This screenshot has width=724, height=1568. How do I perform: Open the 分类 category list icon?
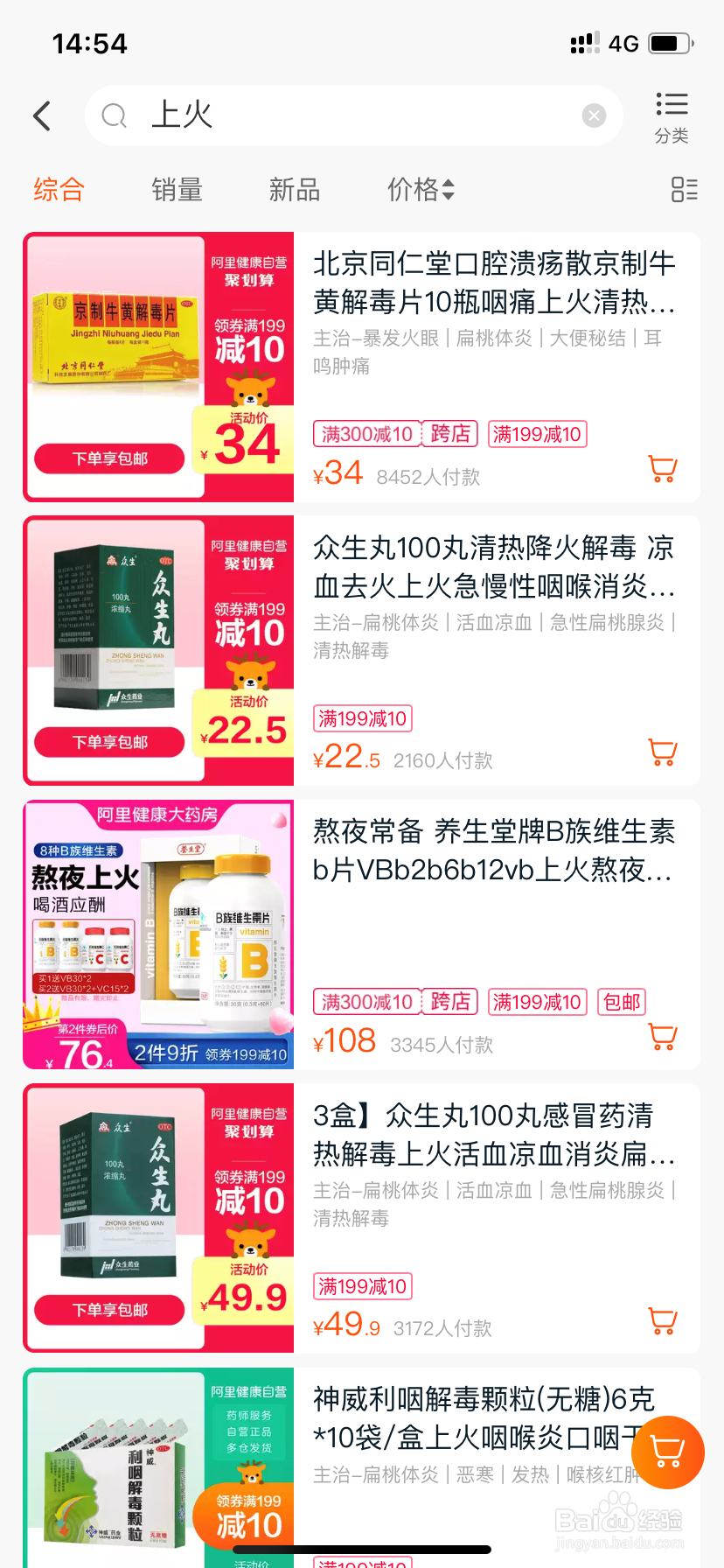tap(672, 115)
